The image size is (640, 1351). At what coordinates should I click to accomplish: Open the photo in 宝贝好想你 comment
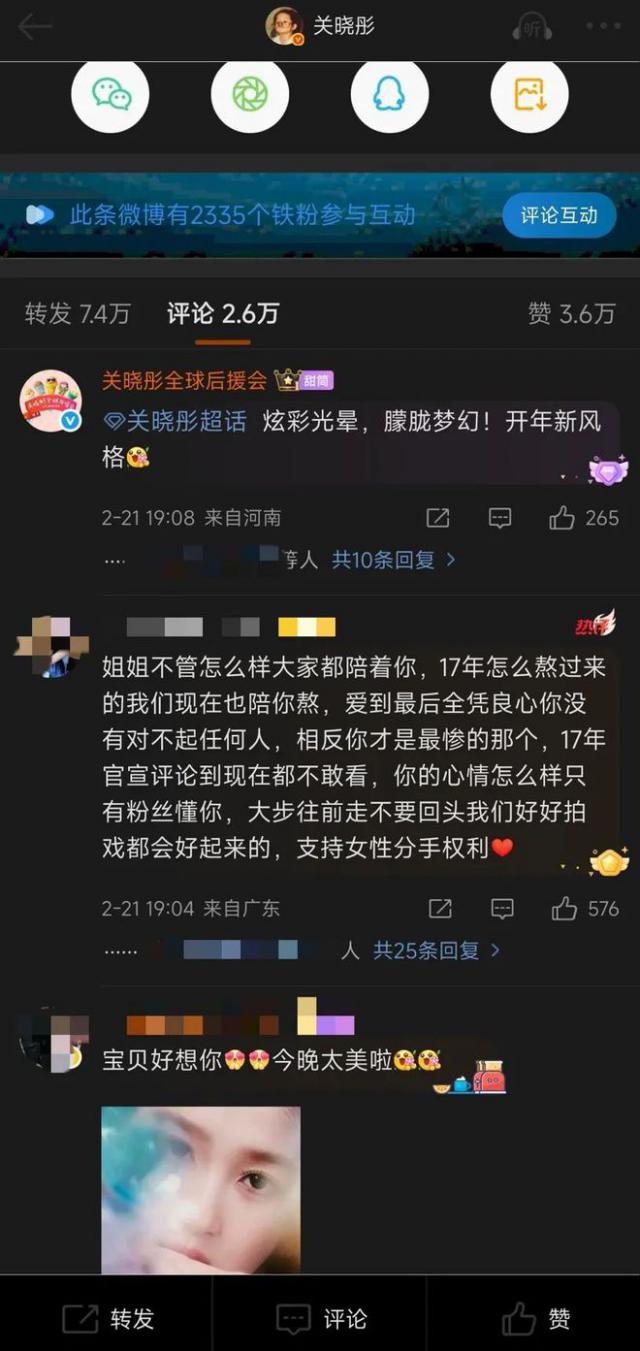click(201, 1188)
